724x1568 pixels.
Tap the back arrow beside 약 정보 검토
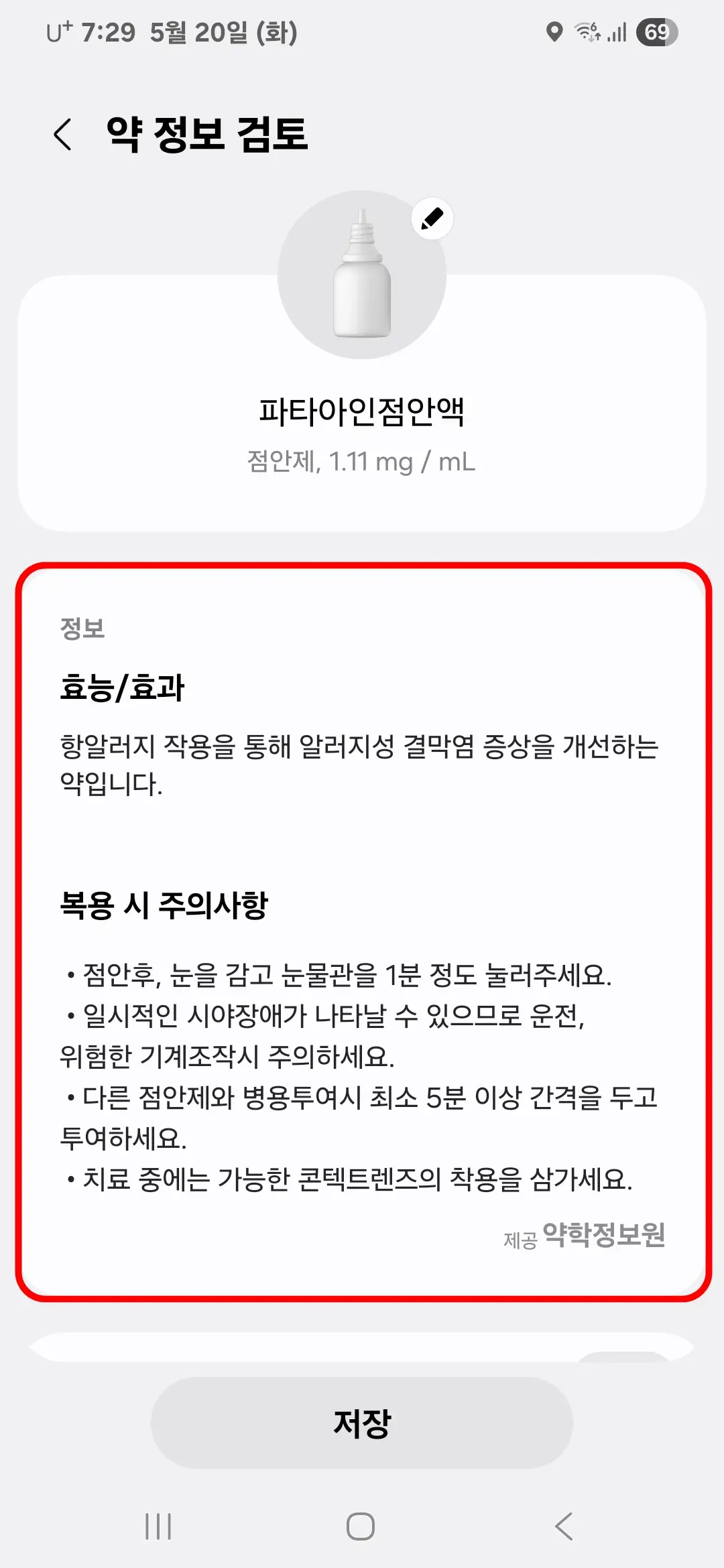coord(64,134)
